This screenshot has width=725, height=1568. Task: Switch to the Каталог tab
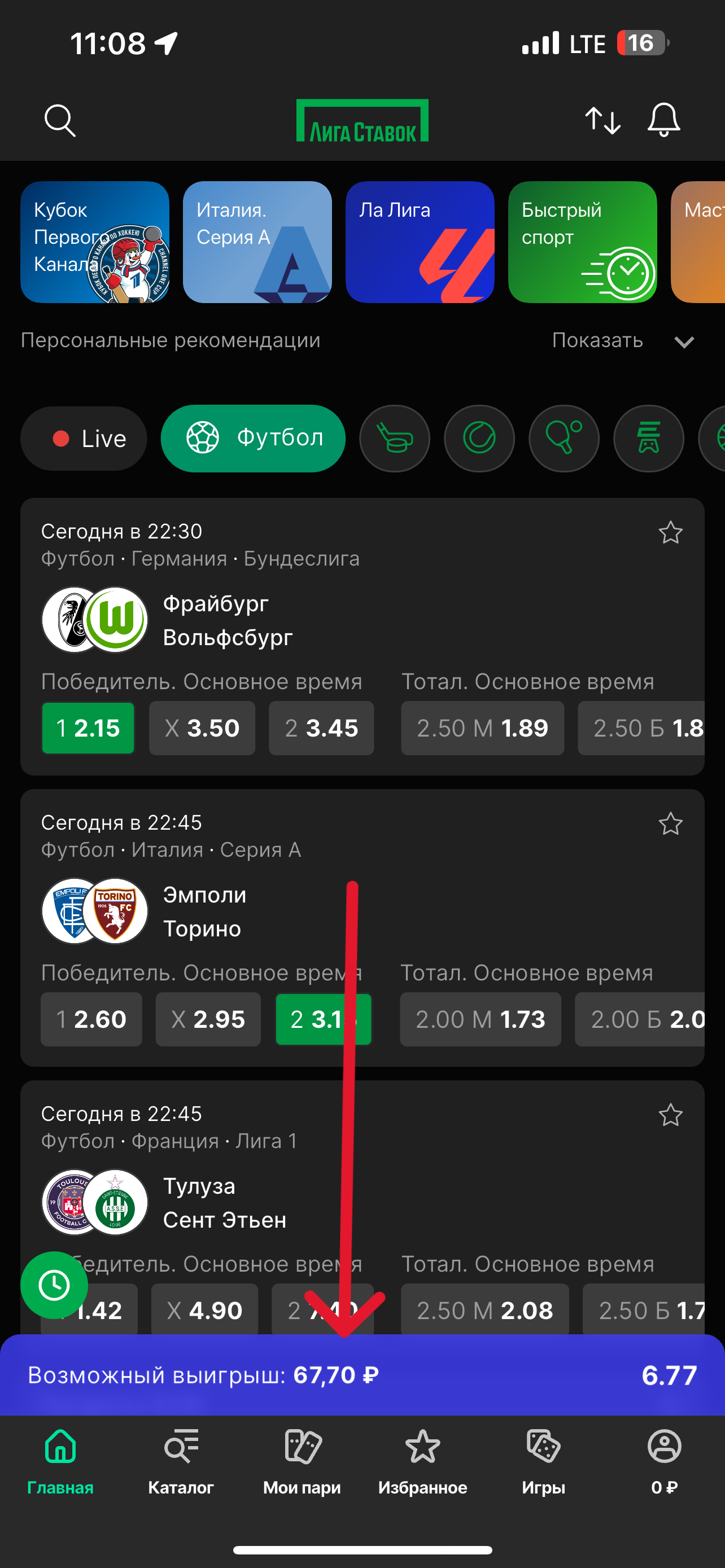click(x=181, y=1462)
